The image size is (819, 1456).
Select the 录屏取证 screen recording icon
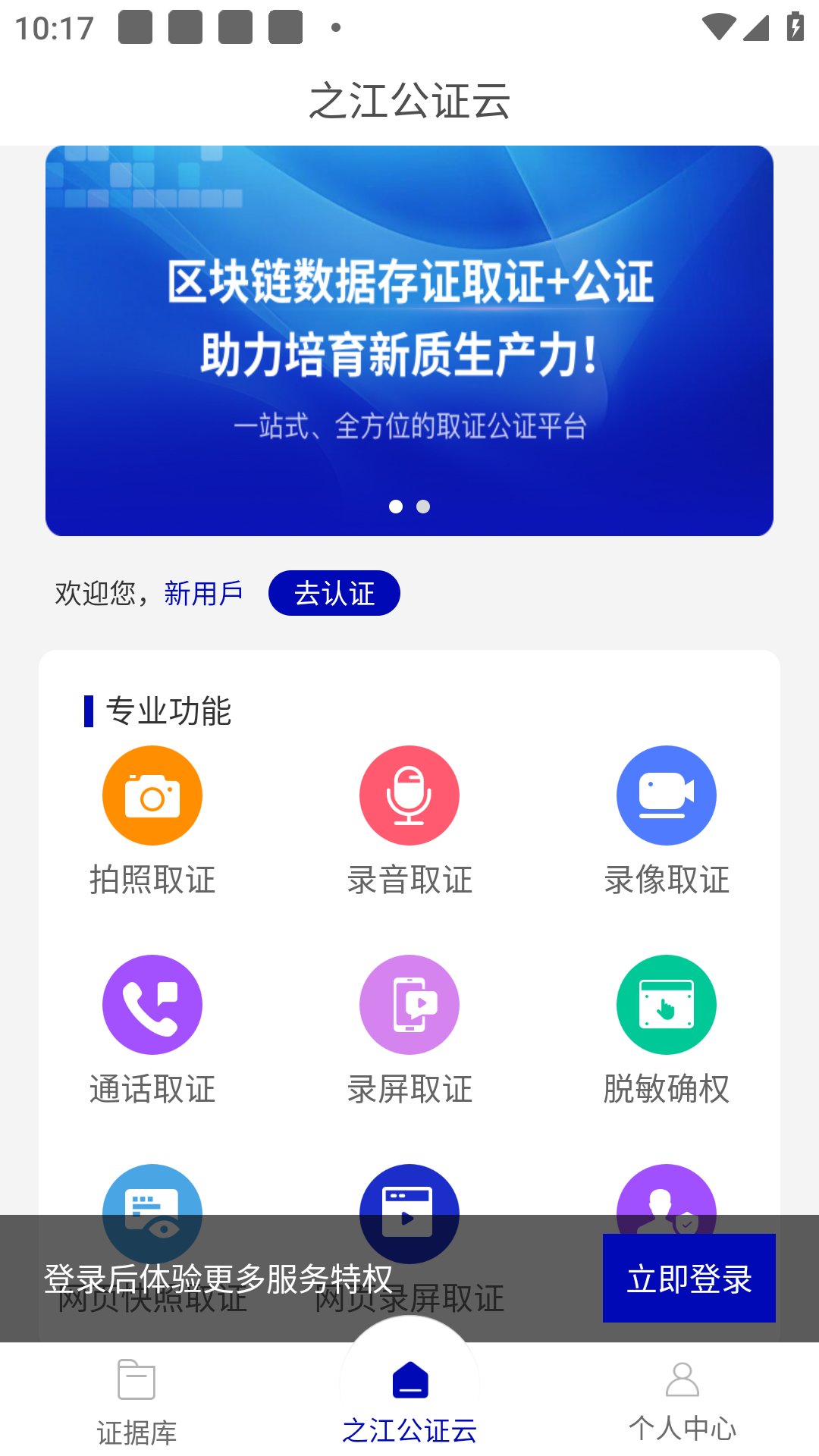(409, 1004)
